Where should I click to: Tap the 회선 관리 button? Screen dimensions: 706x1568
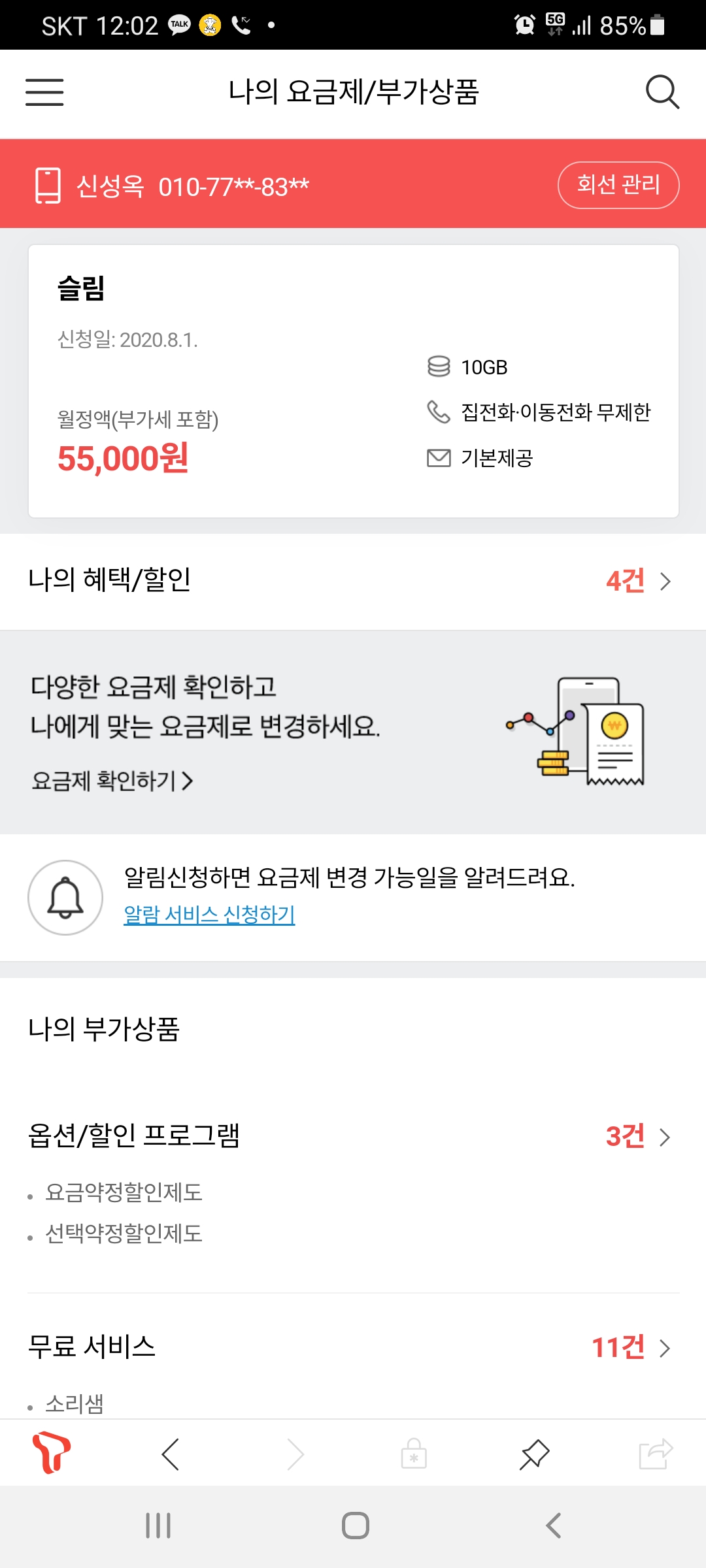(618, 186)
